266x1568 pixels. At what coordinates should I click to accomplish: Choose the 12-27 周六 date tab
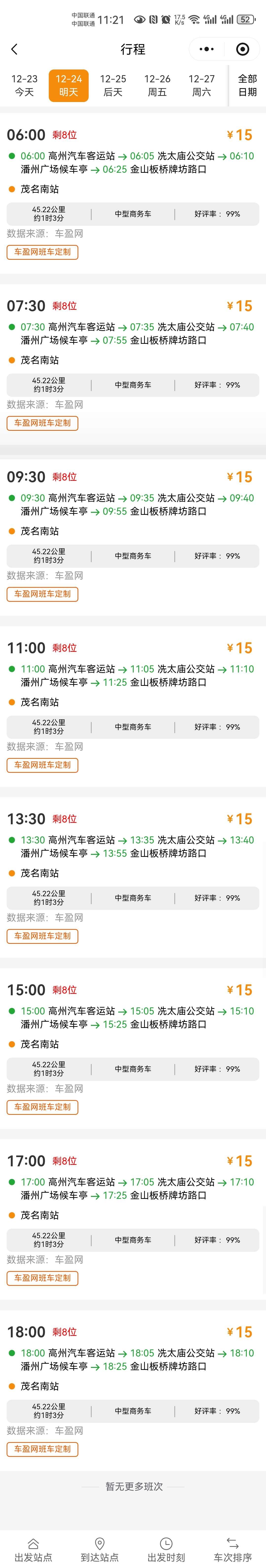pos(201,85)
